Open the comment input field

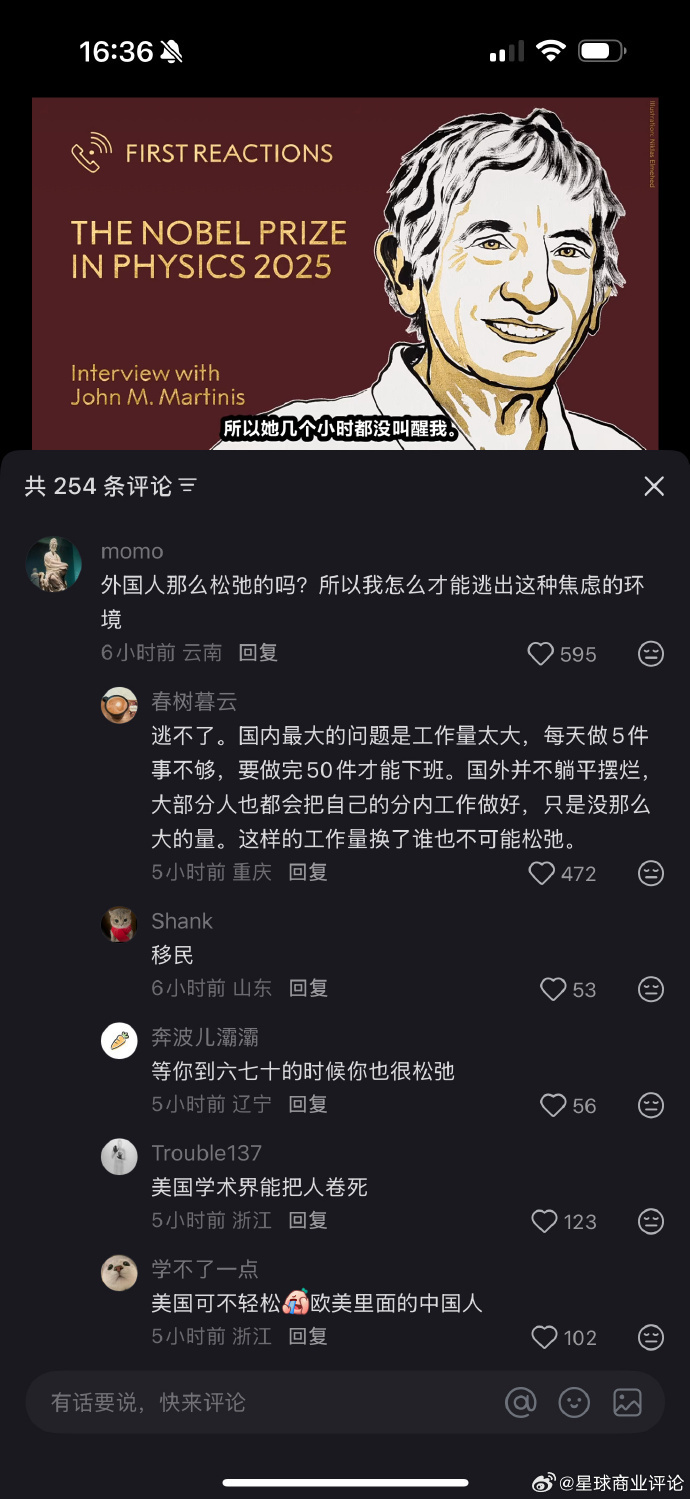point(260,1402)
